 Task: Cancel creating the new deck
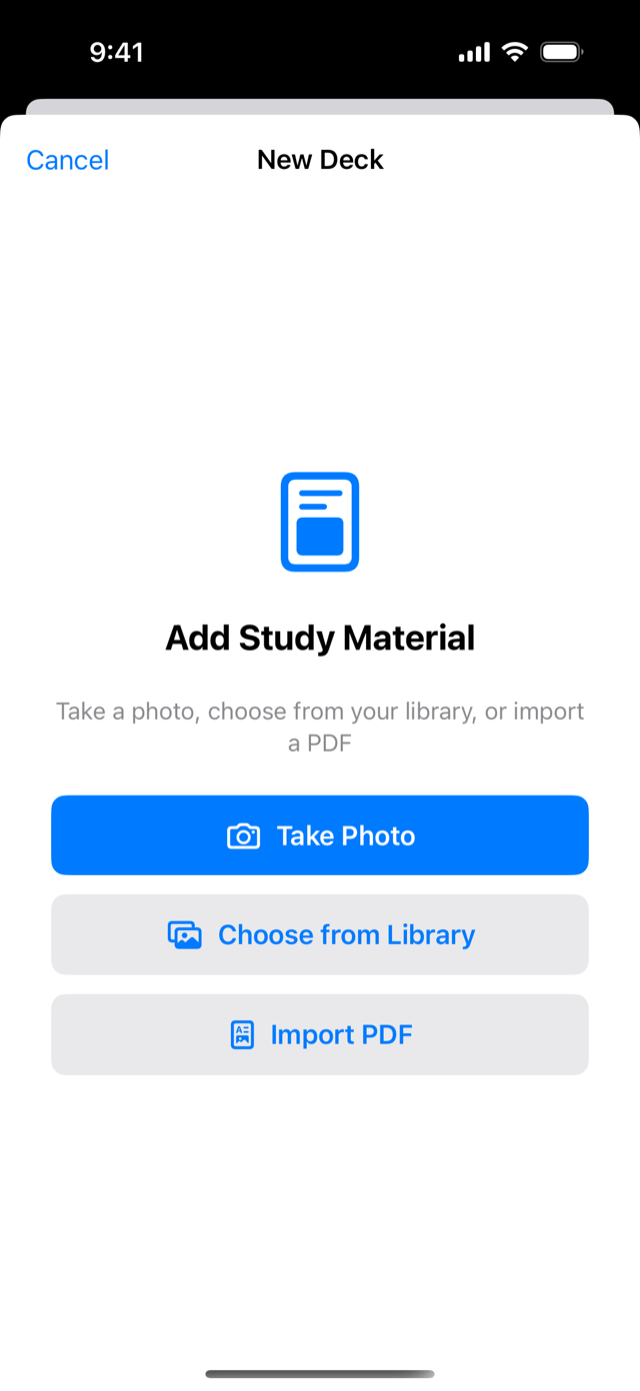[x=67, y=160]
